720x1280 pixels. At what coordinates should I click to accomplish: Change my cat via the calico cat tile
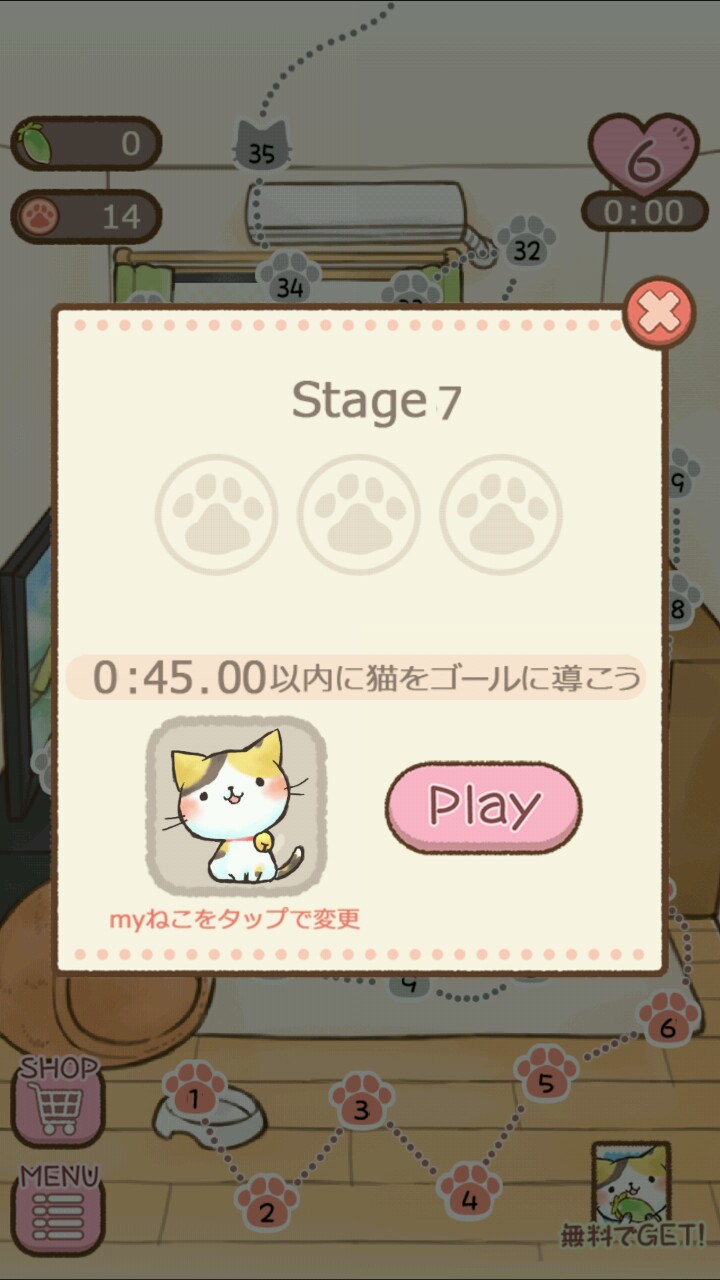[236, 807]
